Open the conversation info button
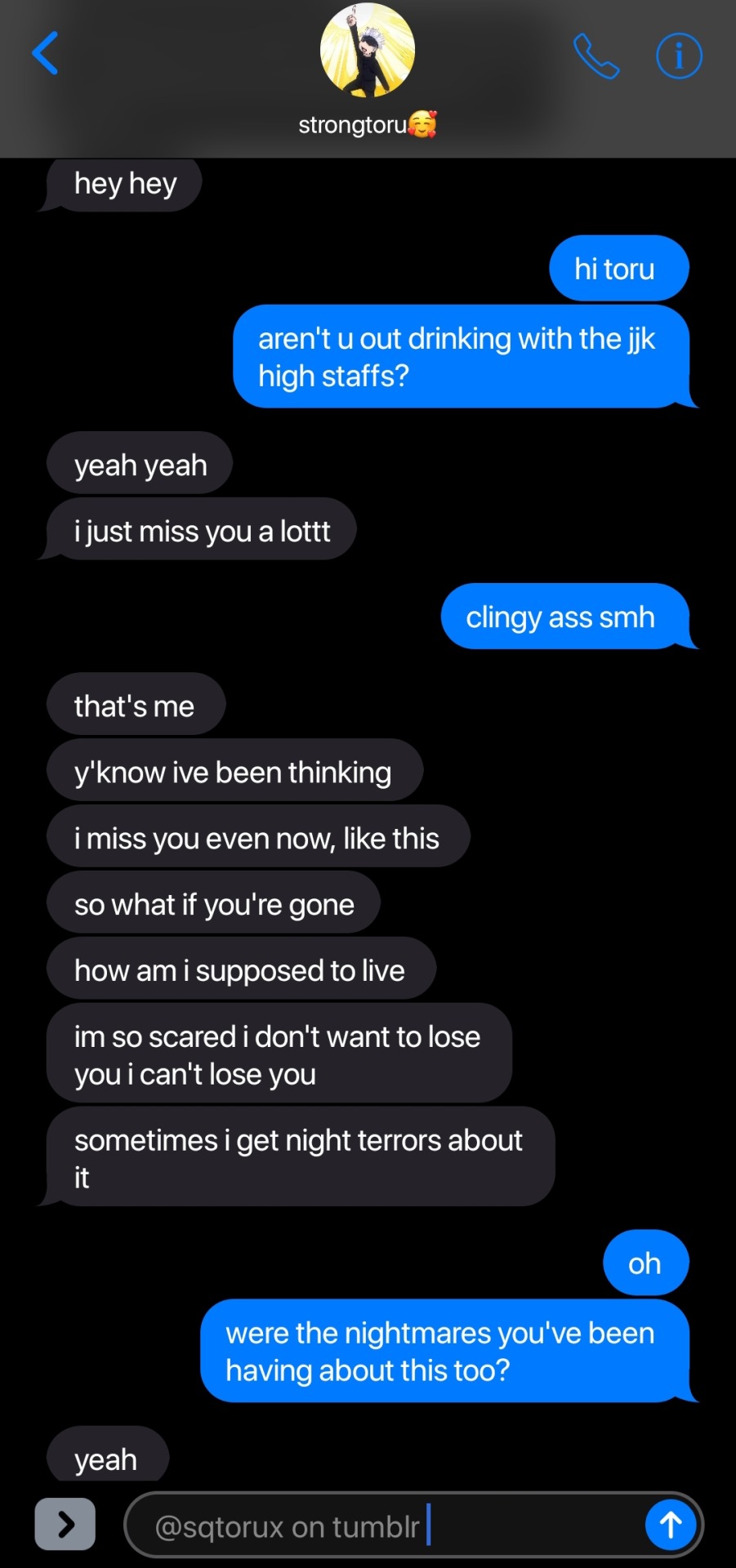 (679, 56)
